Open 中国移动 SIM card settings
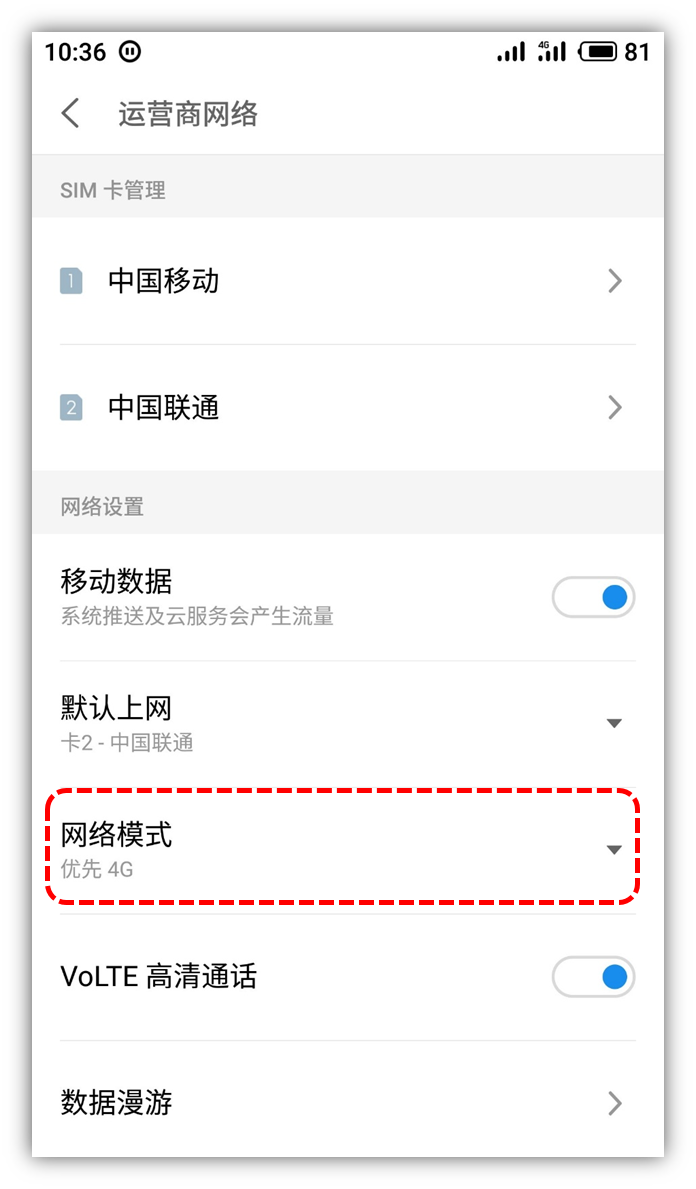The image size is (696, 1189). tap(347, 281)
